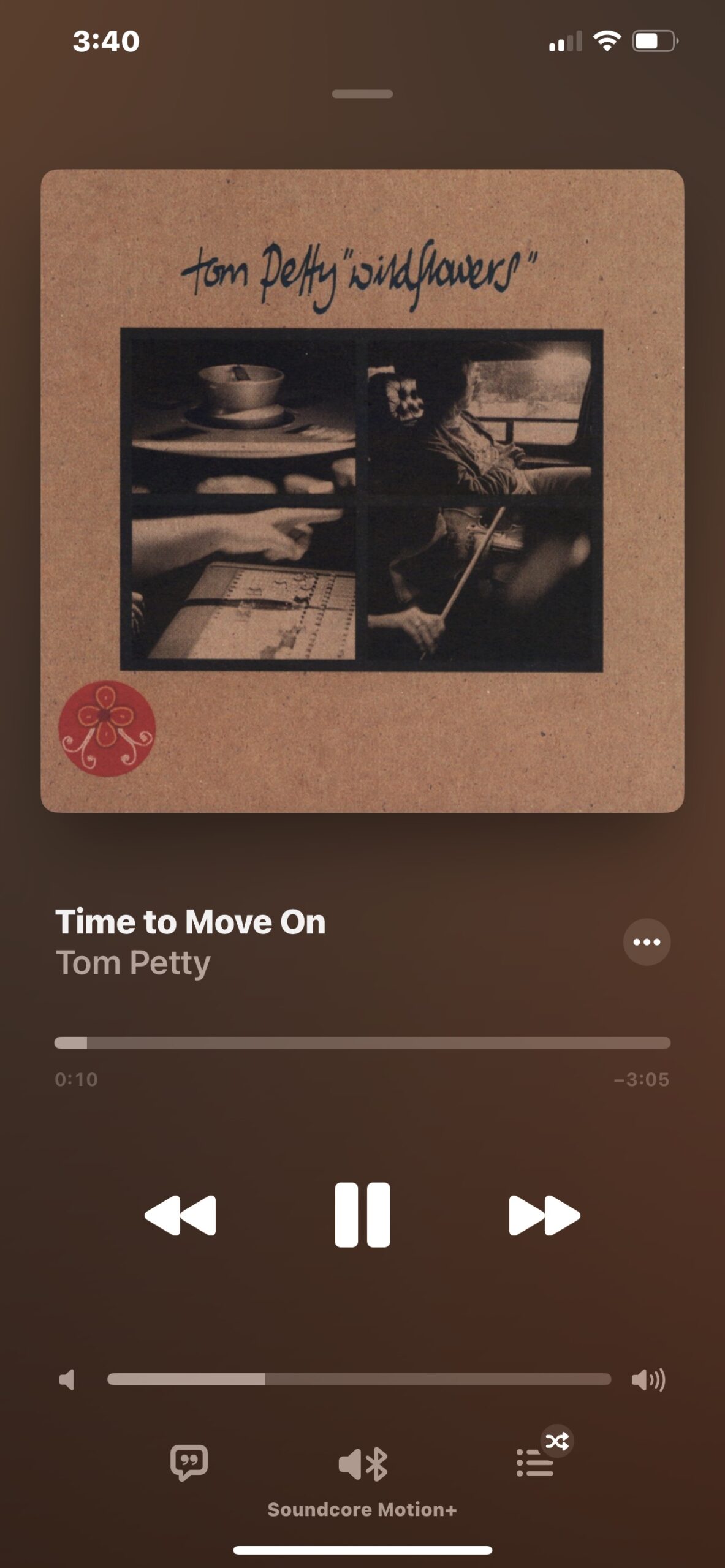Screen dimensions: 725x1568
Task: Open Soundcore Motion+ audio output options
Action: (363, 1464)
